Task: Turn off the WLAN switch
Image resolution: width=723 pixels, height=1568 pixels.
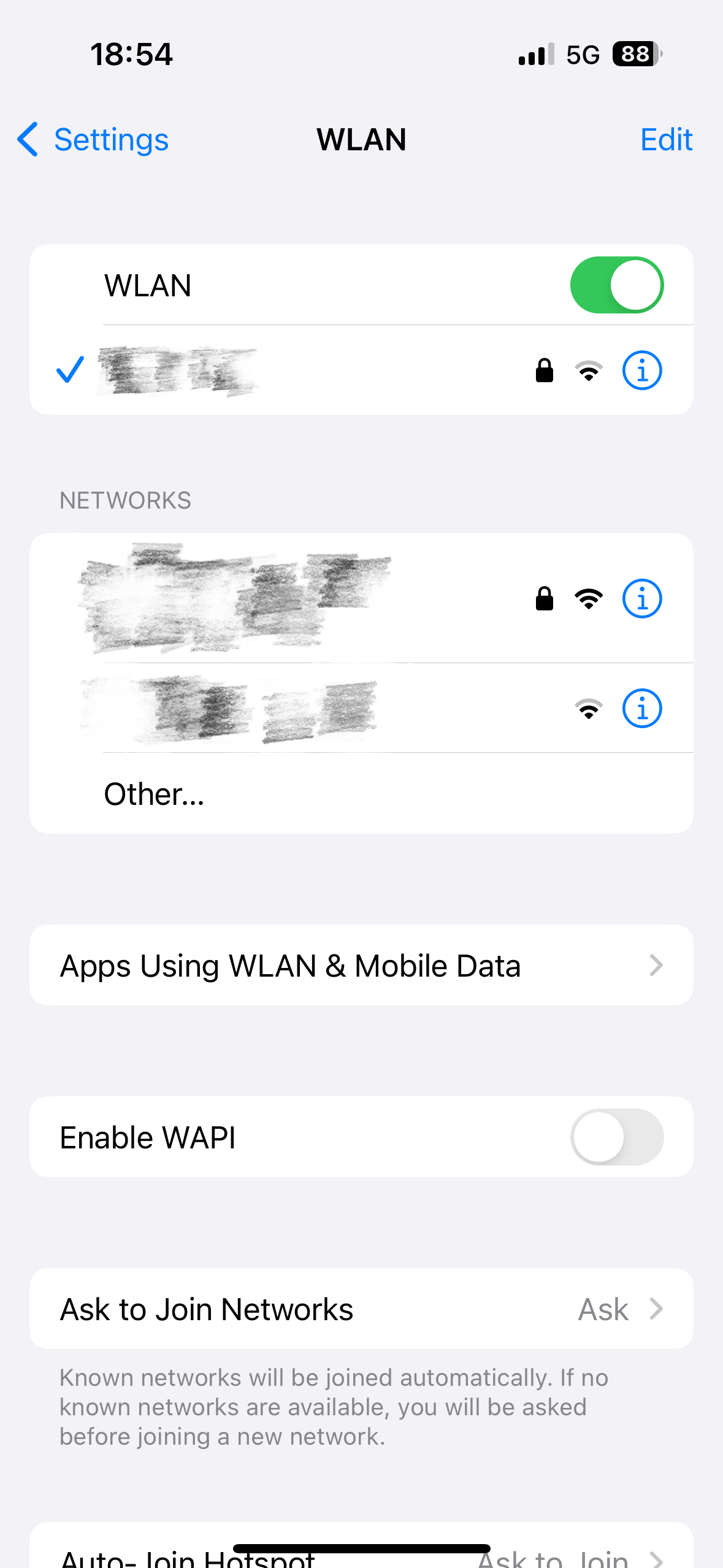Action: point(616,285)
